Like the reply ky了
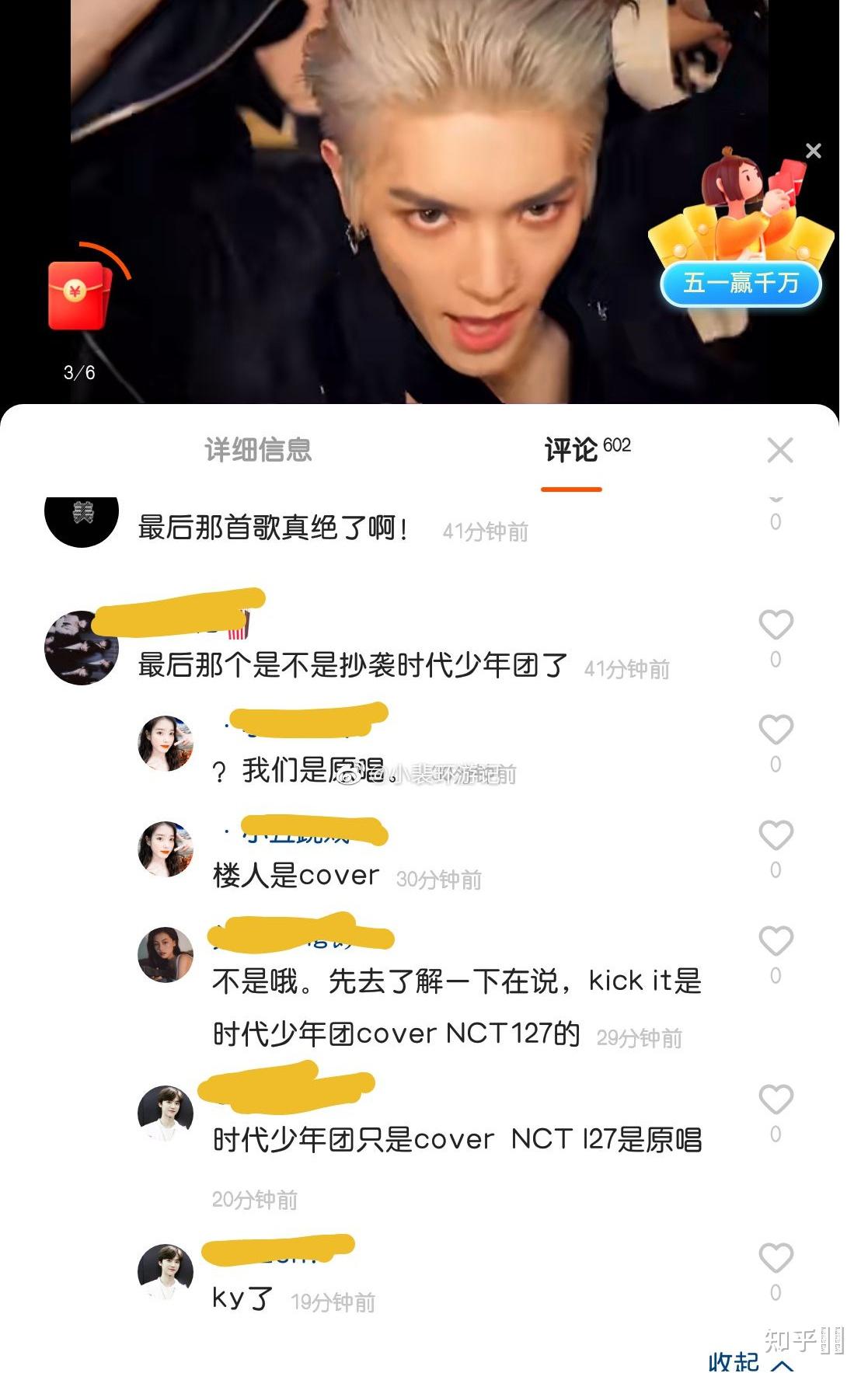The width and height of the screenshot is (868, 1373). point(776,1259)
